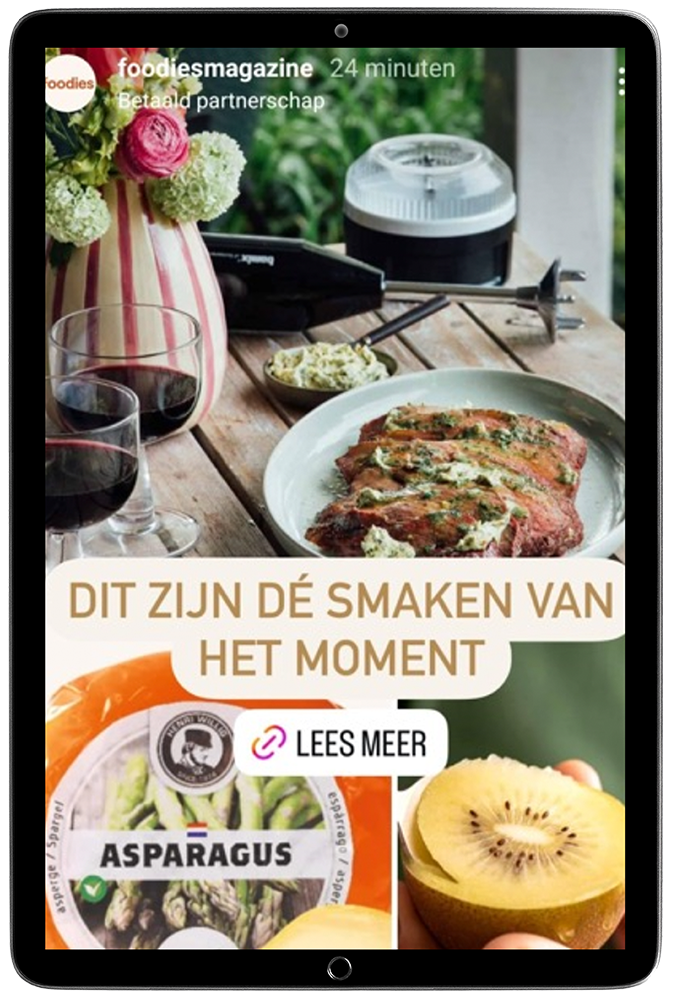673x1000 pixels.
Task: Open the foodies profile picture
Action: click(x=70, y=83)
